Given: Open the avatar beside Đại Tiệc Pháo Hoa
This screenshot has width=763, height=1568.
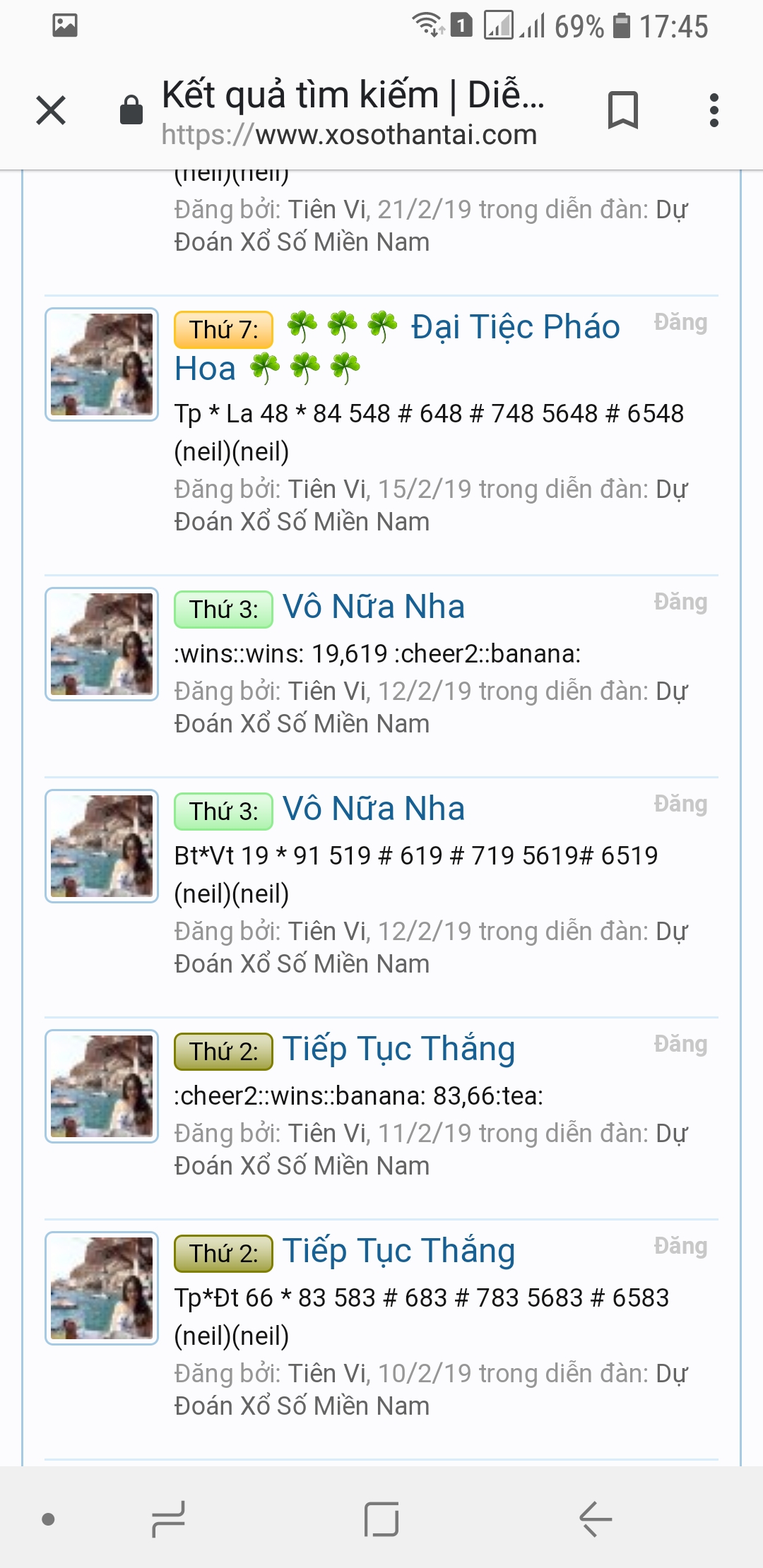Looking at the screenshot, I should pos(102,364).
